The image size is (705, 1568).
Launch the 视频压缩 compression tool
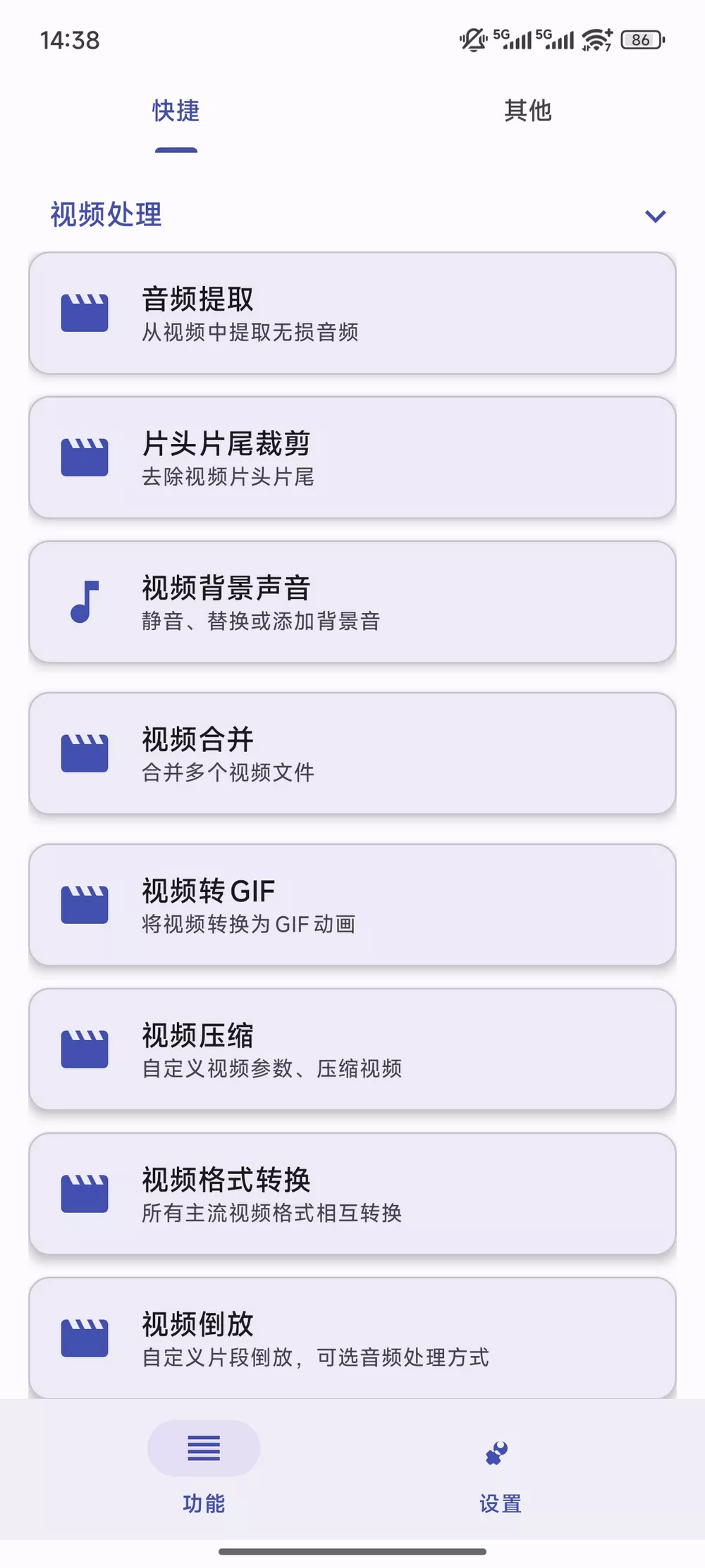click(x=352, y=1050)
